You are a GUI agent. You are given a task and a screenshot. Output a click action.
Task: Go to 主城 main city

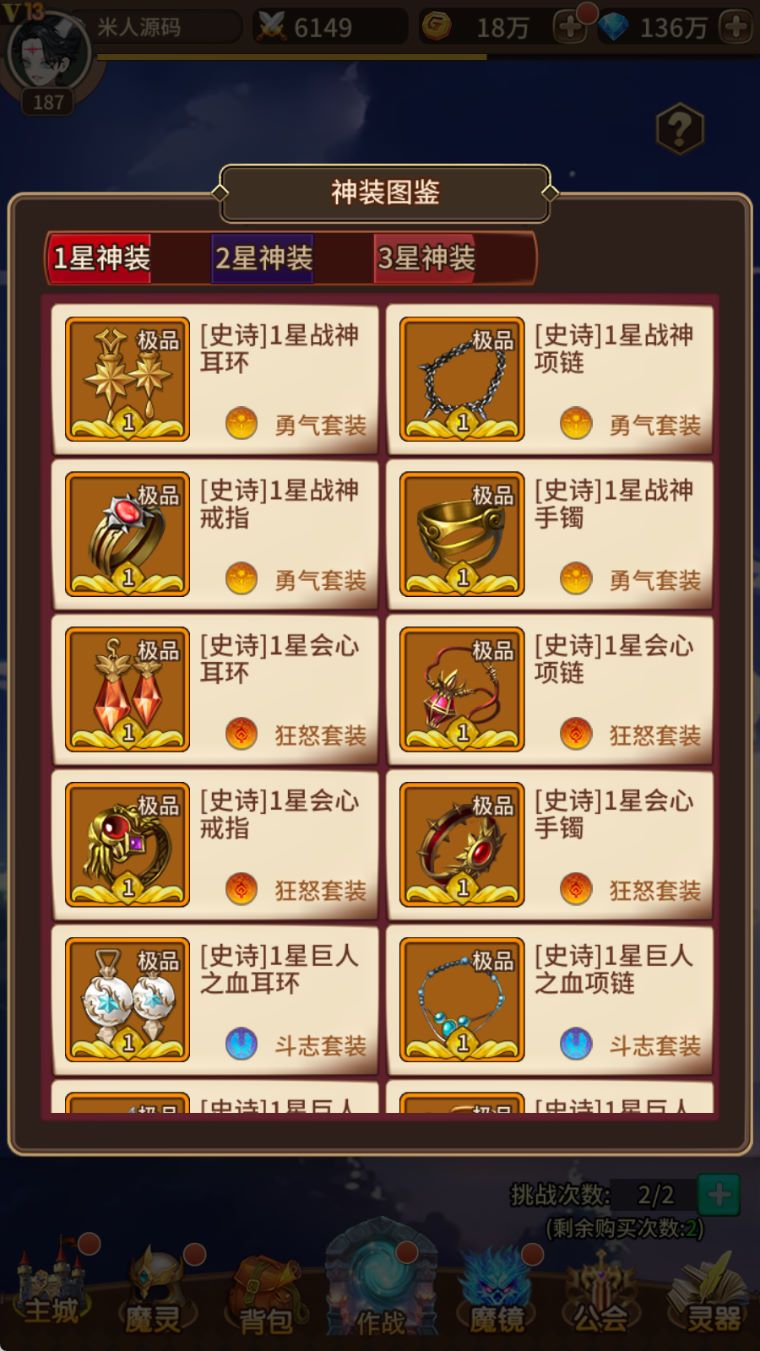[50, 1290]
